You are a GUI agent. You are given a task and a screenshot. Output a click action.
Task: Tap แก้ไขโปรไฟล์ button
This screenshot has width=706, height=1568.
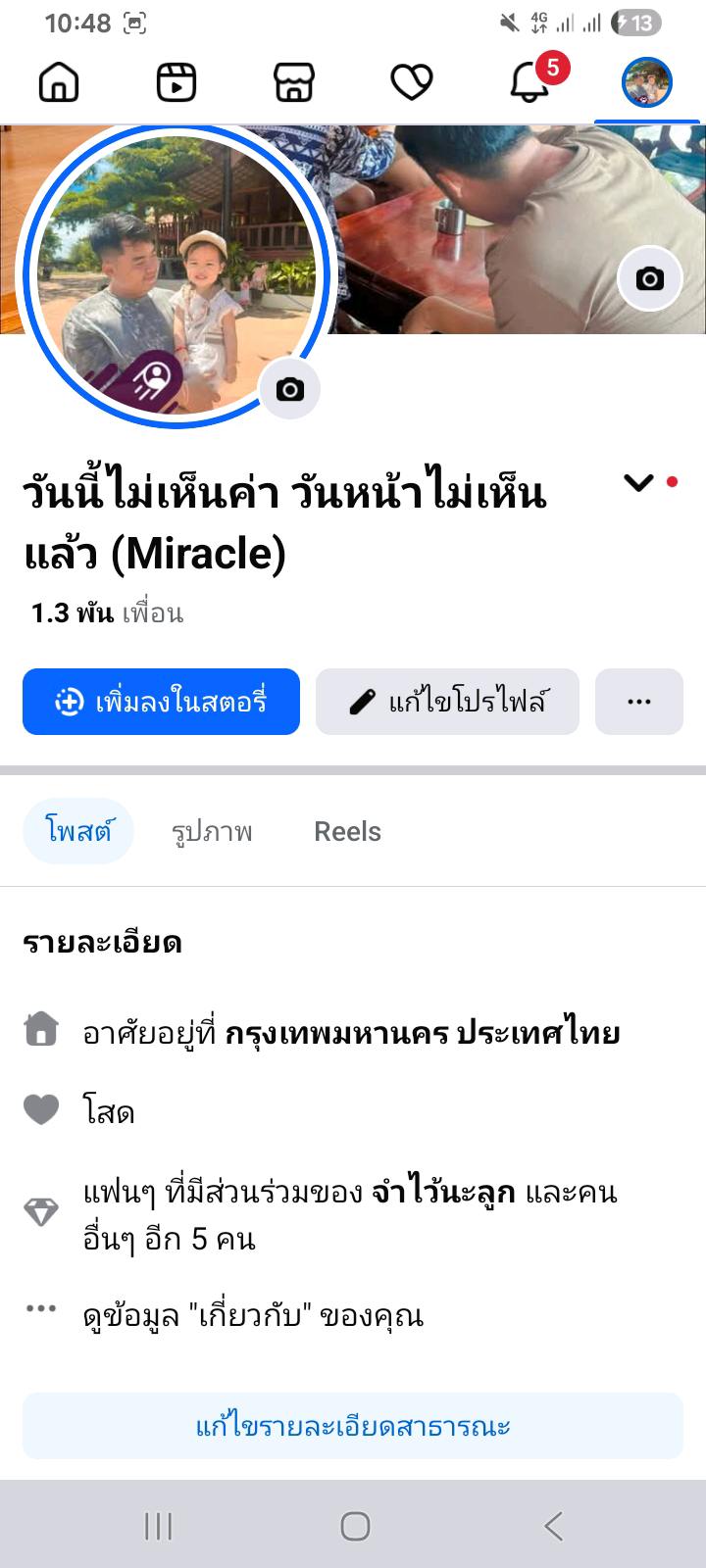pyautogui.click(x=447, y=702)
